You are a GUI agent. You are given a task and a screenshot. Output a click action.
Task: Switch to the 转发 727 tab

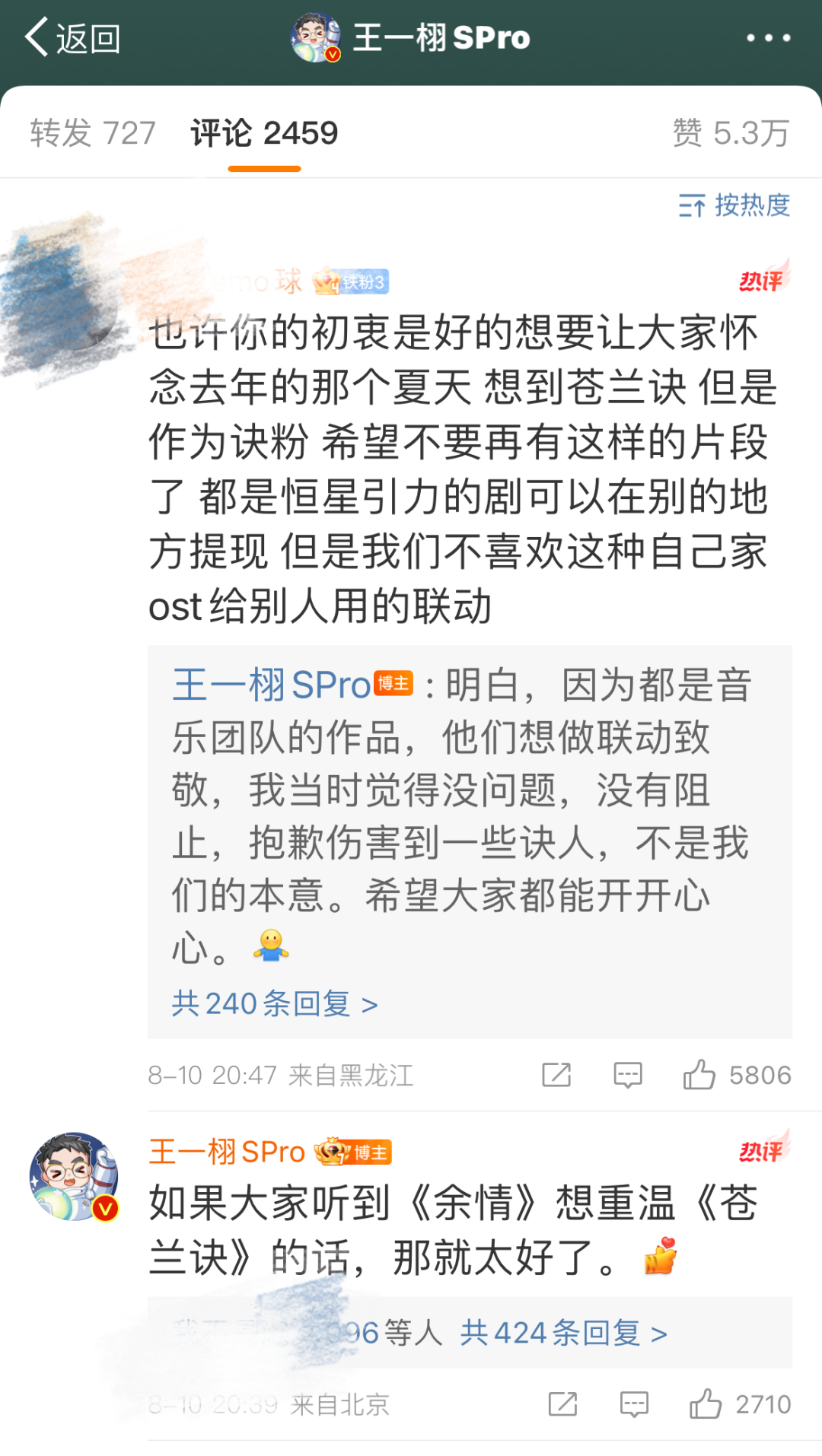coord(93,134)
